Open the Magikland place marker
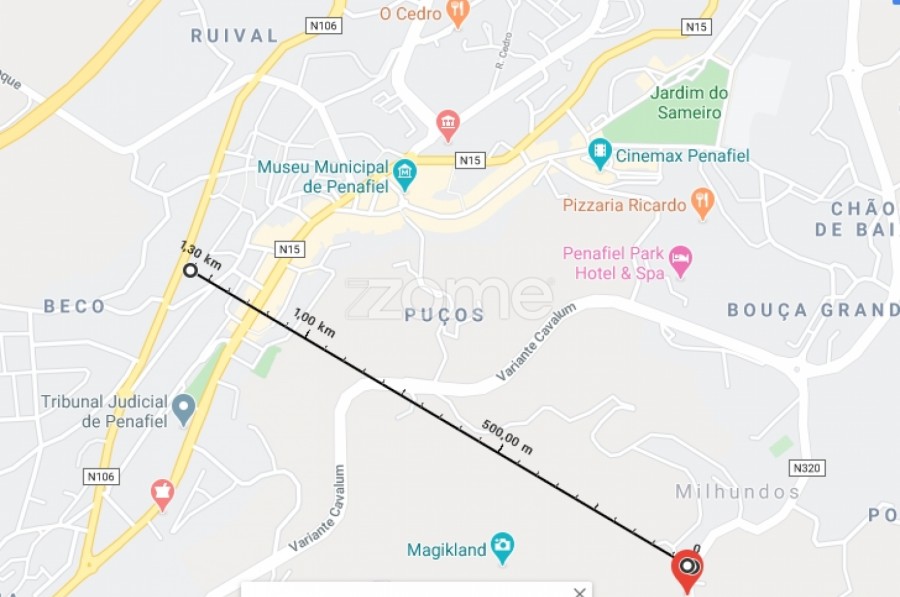 tap(502, 546)
